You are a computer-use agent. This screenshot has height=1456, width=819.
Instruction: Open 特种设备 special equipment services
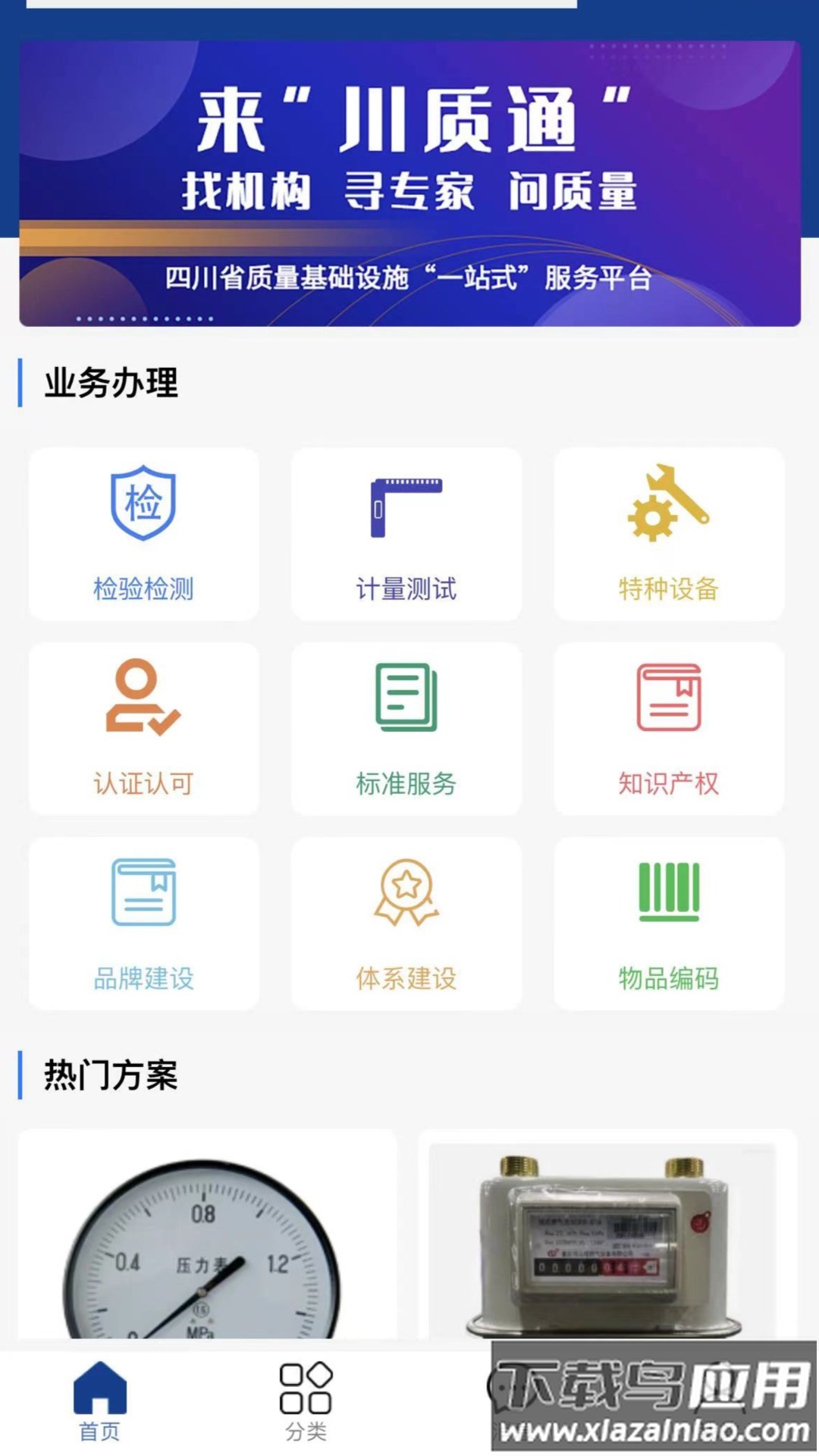click(667, 535)
